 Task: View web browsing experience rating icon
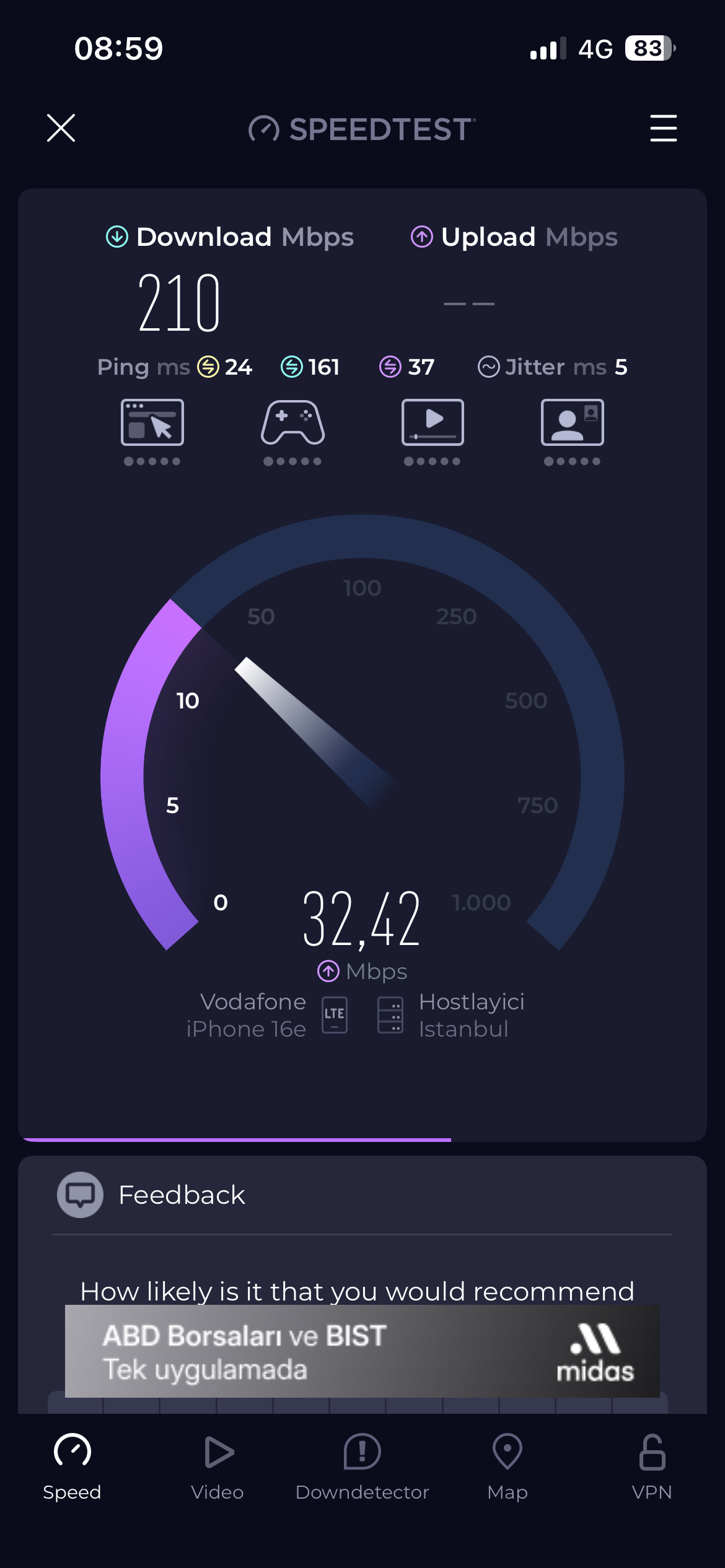click(152, 423)
